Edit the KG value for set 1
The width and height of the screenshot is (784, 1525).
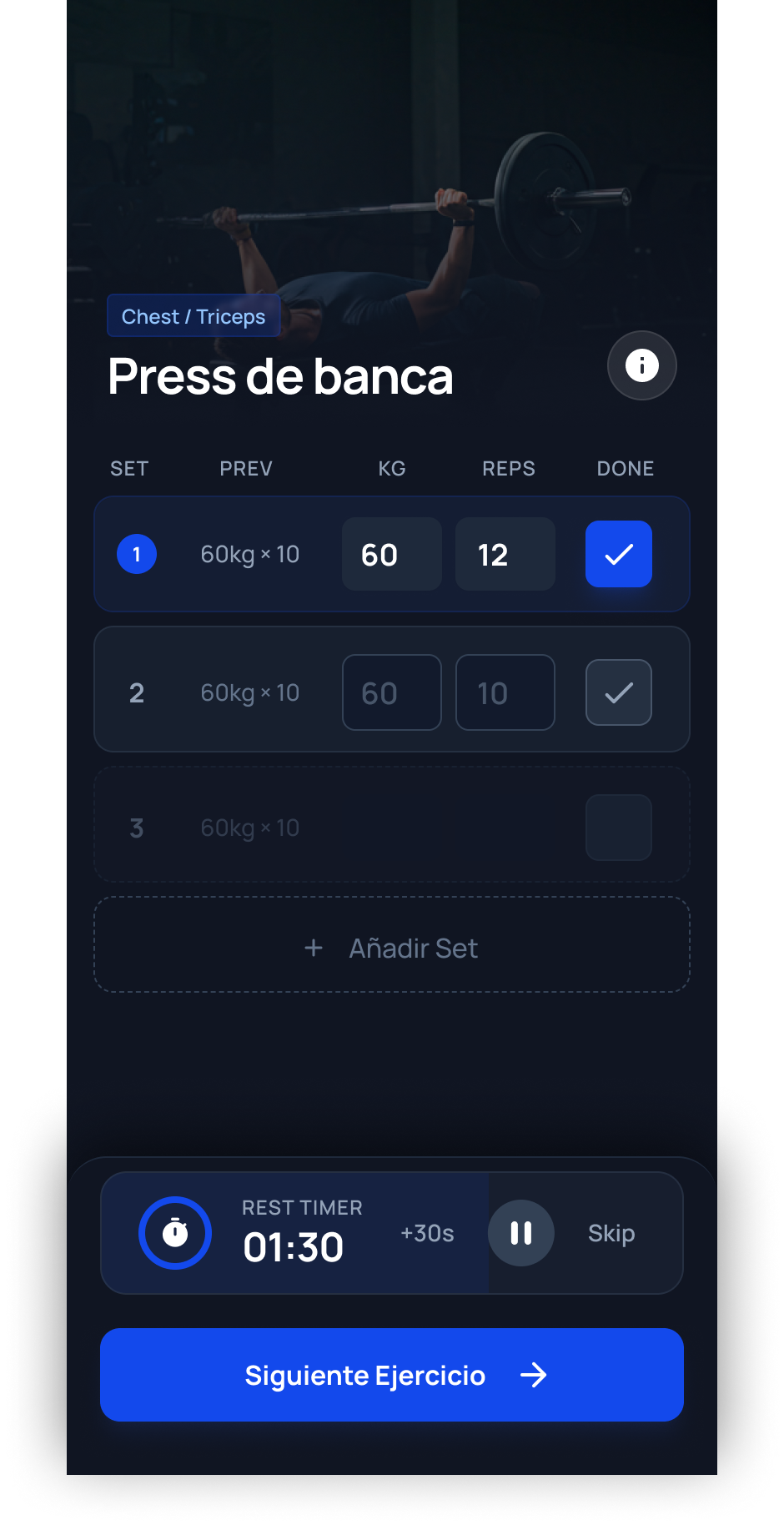tap(391, 553)
